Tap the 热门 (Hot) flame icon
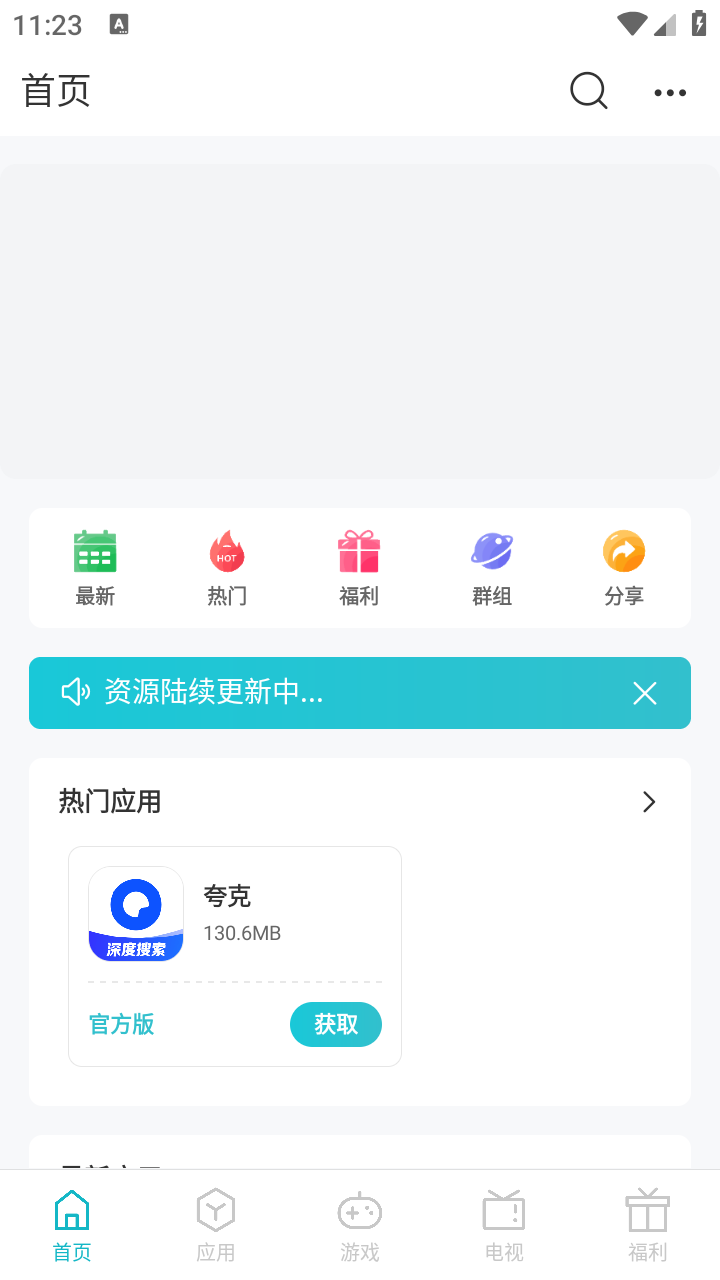 (227, 551)
